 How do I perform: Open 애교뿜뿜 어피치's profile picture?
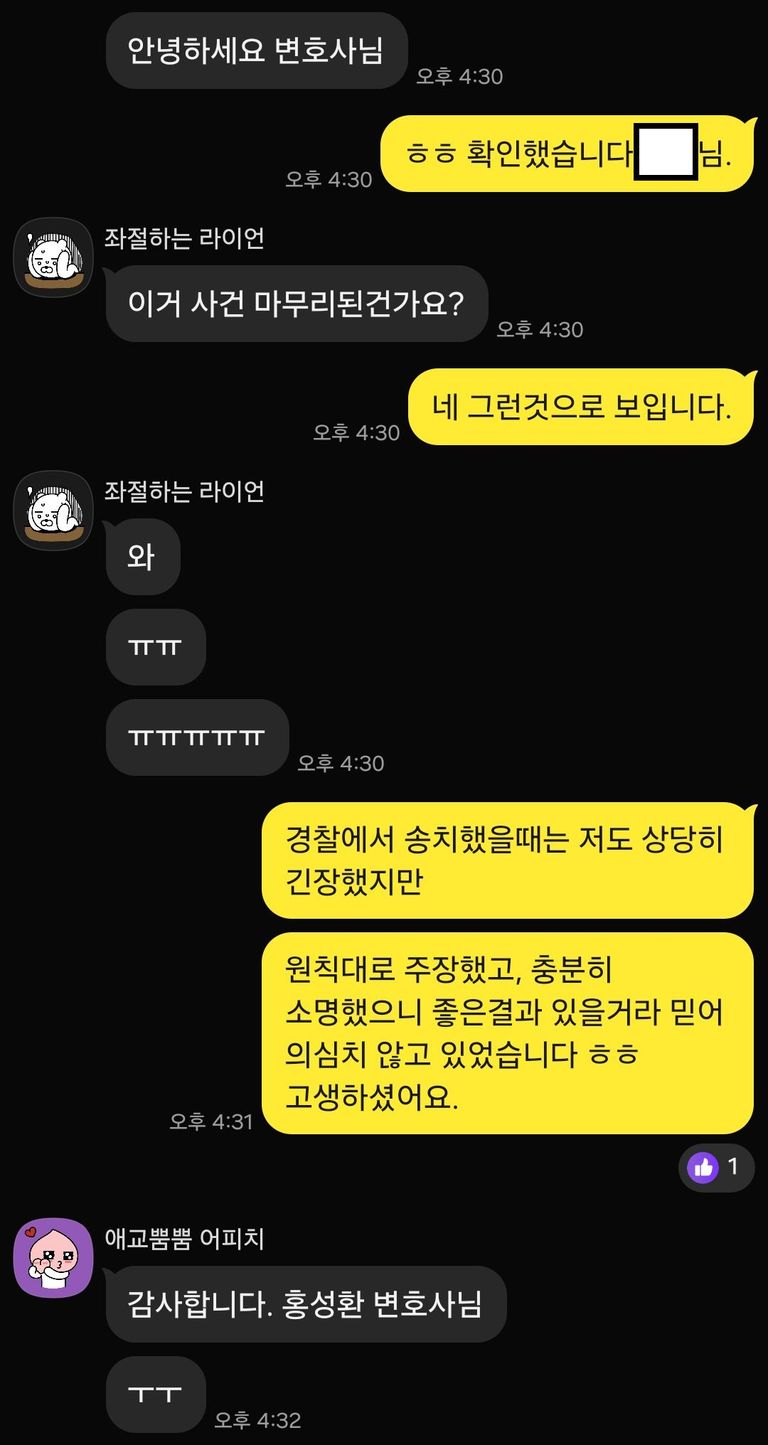tap(53, 1257)
